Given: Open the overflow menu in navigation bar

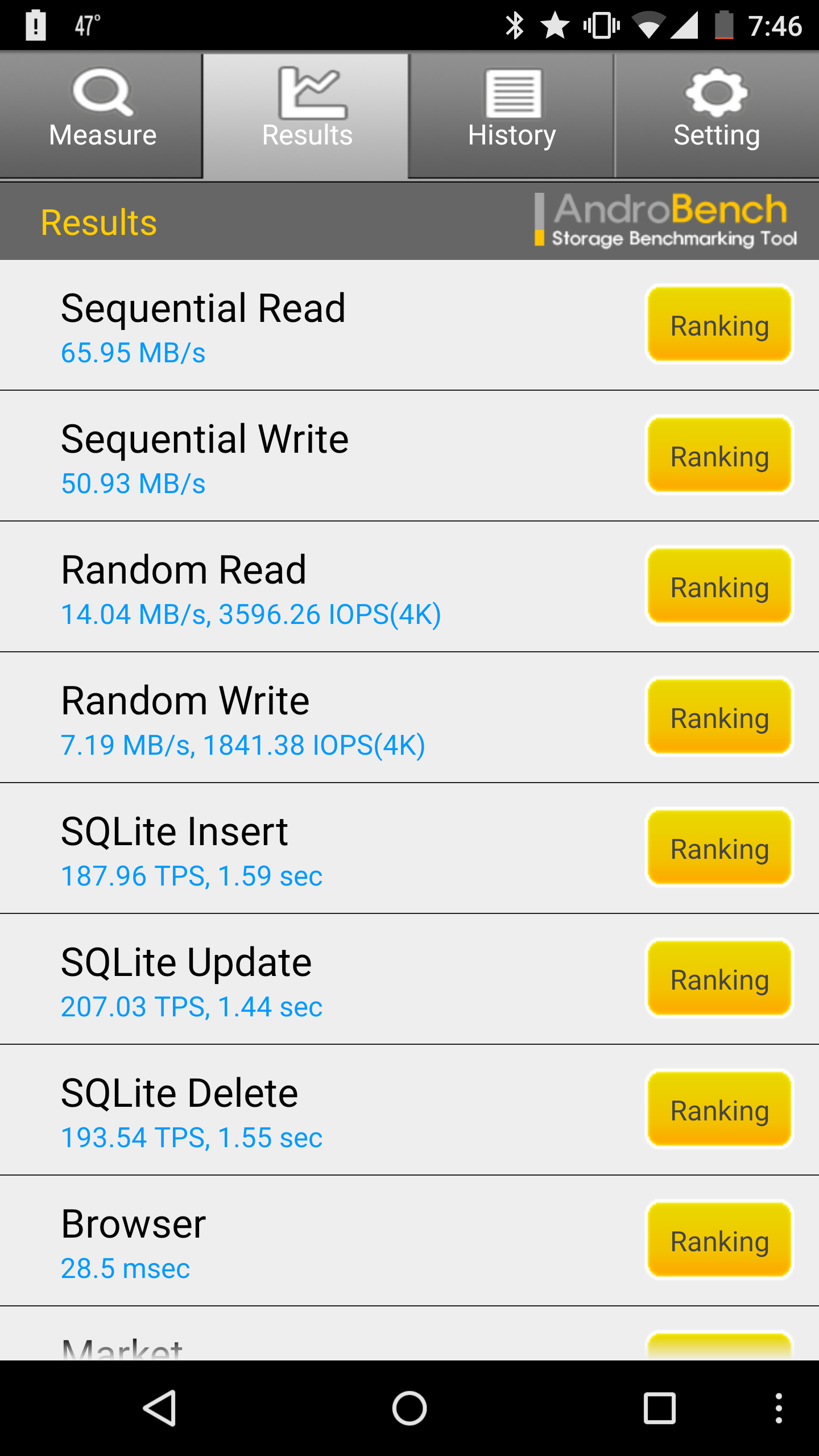Looking at the screenshot, I should coord(779,1408).
